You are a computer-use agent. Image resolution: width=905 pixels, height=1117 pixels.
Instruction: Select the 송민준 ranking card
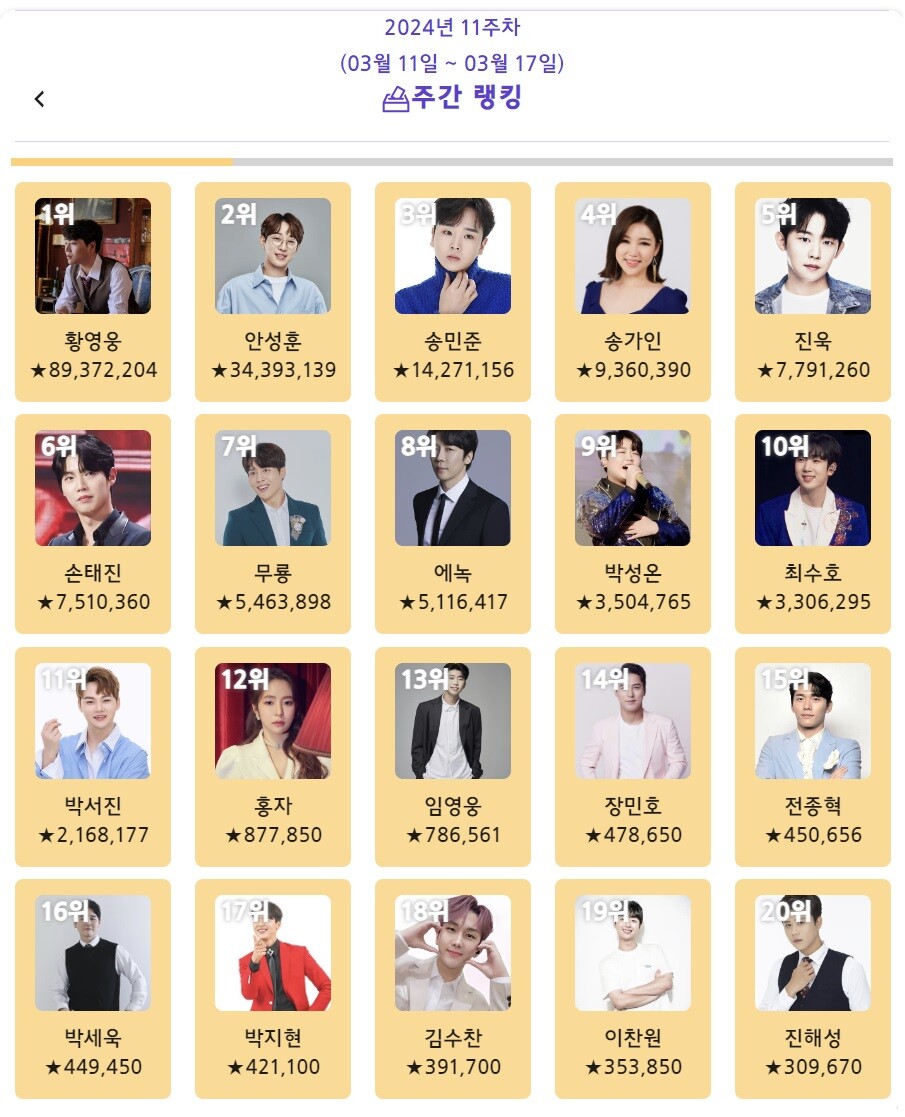(453, 291)
